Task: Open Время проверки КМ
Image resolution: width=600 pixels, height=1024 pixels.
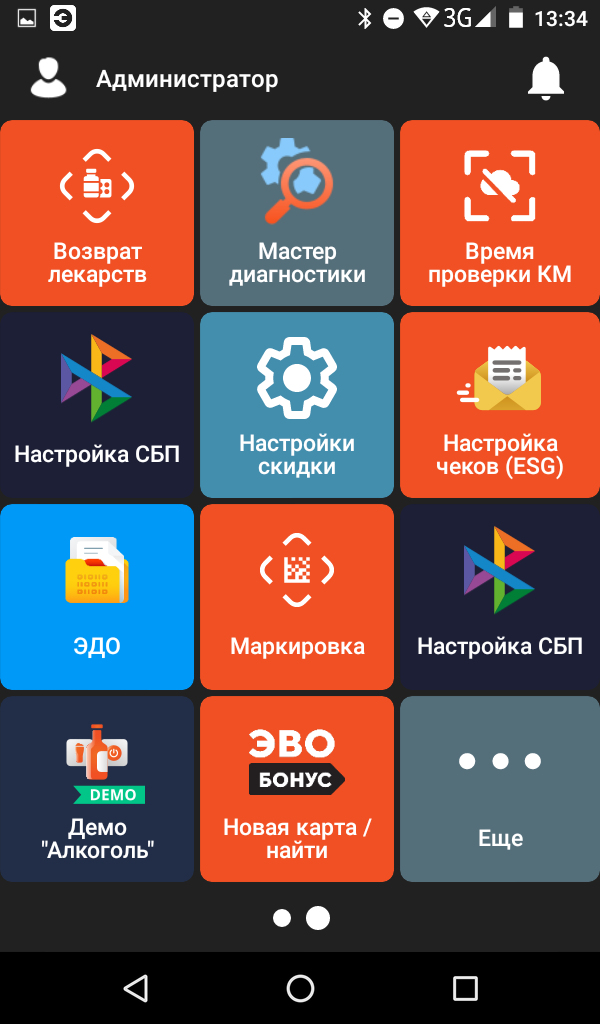Action: click(x=500, y=213)
